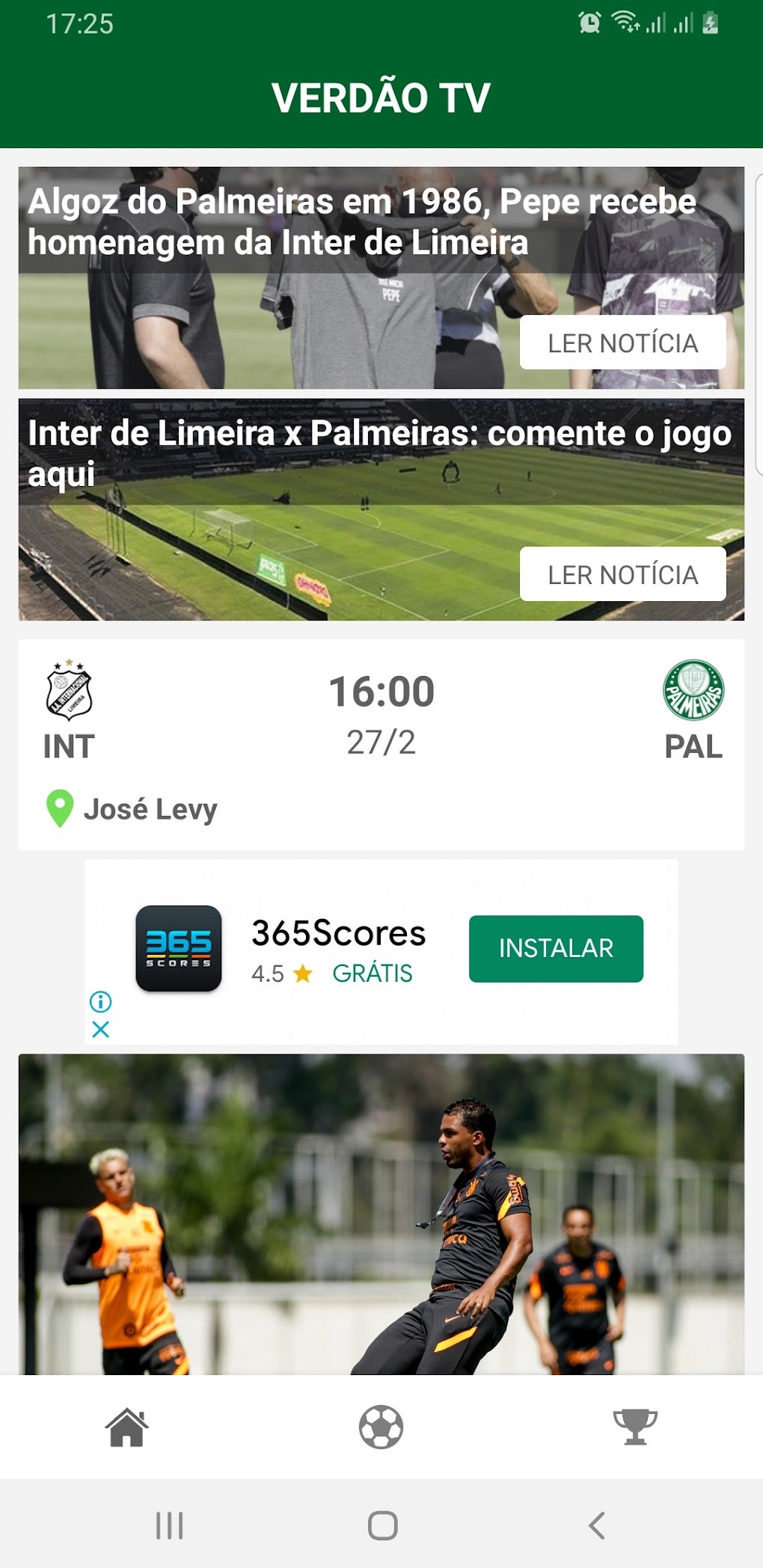Install the 365Scores app
The width and height of the screenshot is (763, 1568).
point(556,948)
